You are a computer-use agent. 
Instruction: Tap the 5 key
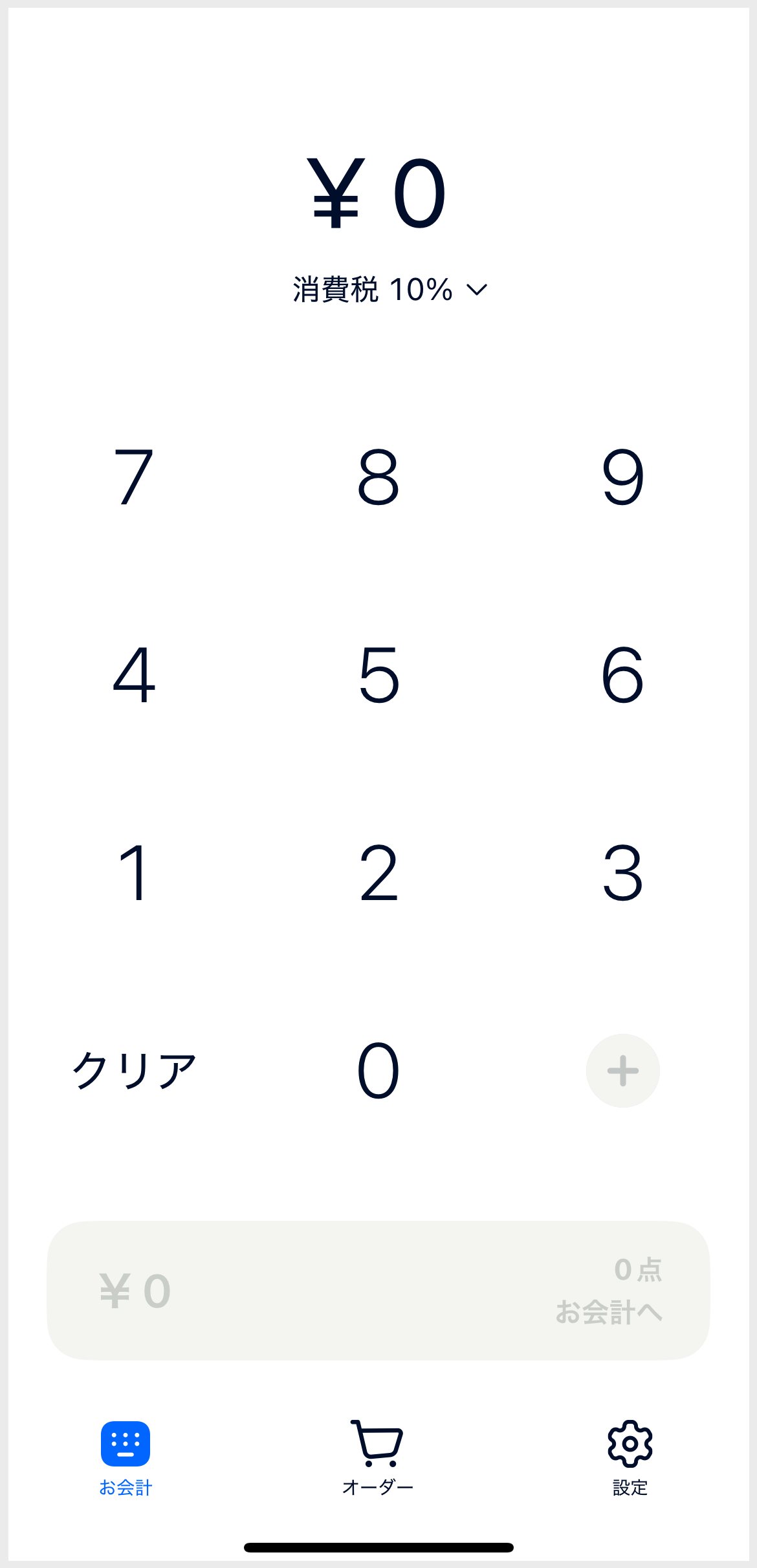(378, 675)
